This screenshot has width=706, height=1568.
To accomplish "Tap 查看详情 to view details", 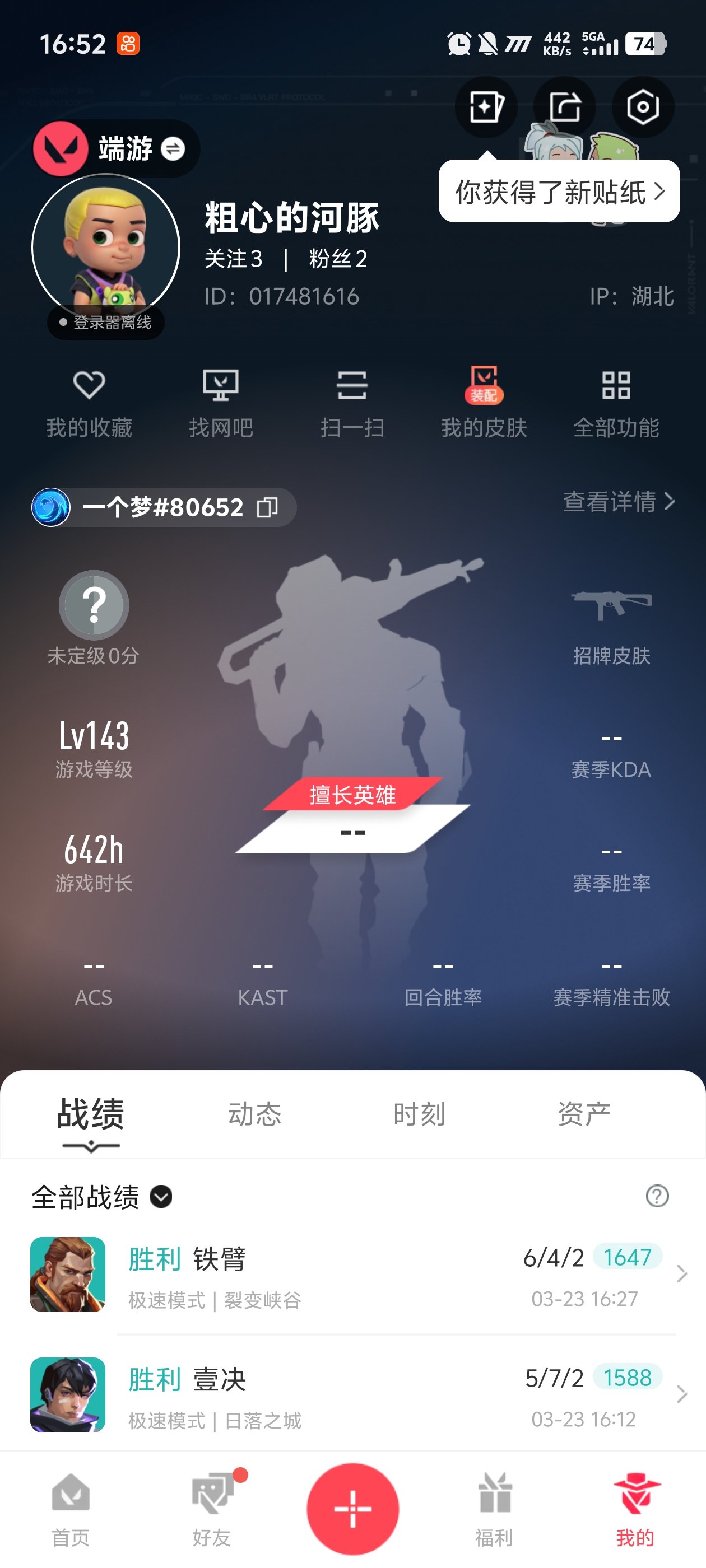I will 618,502.
